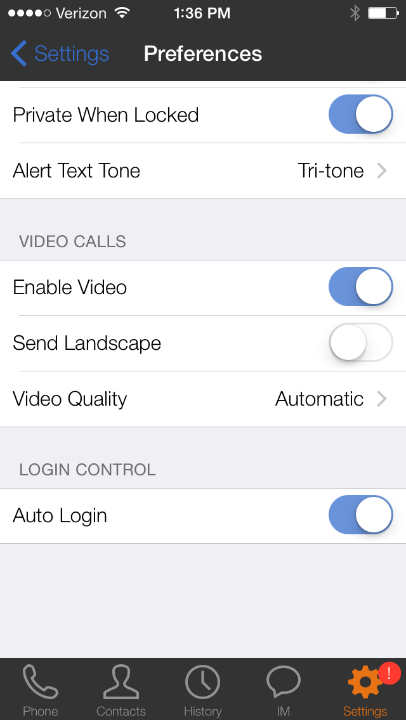Go back to Settings

point(60,54)
